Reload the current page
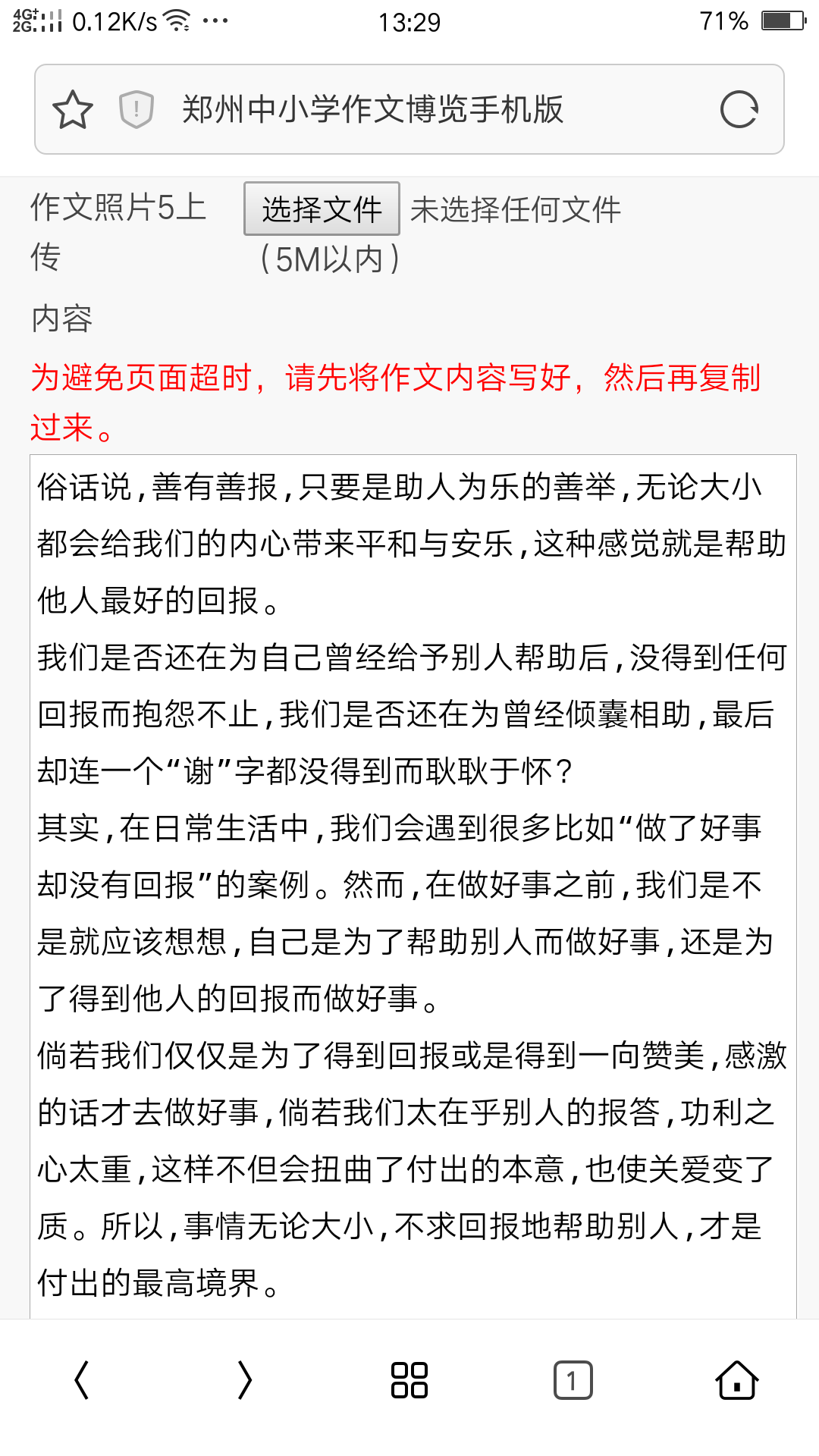The image size is (819, 1456). pos(739,110)
